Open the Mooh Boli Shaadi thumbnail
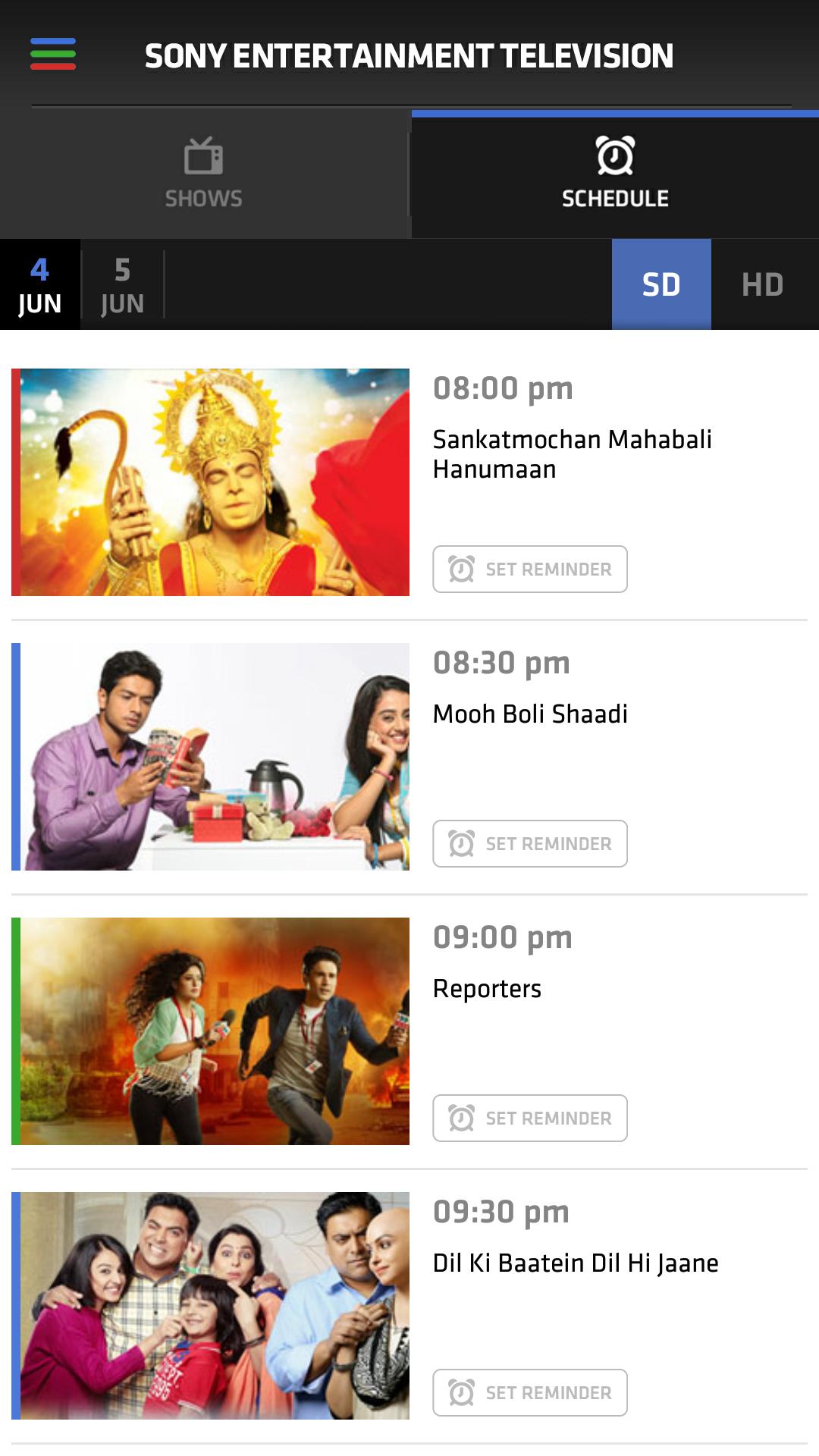This screenshot has width=819, height=1456. (211, 757)
